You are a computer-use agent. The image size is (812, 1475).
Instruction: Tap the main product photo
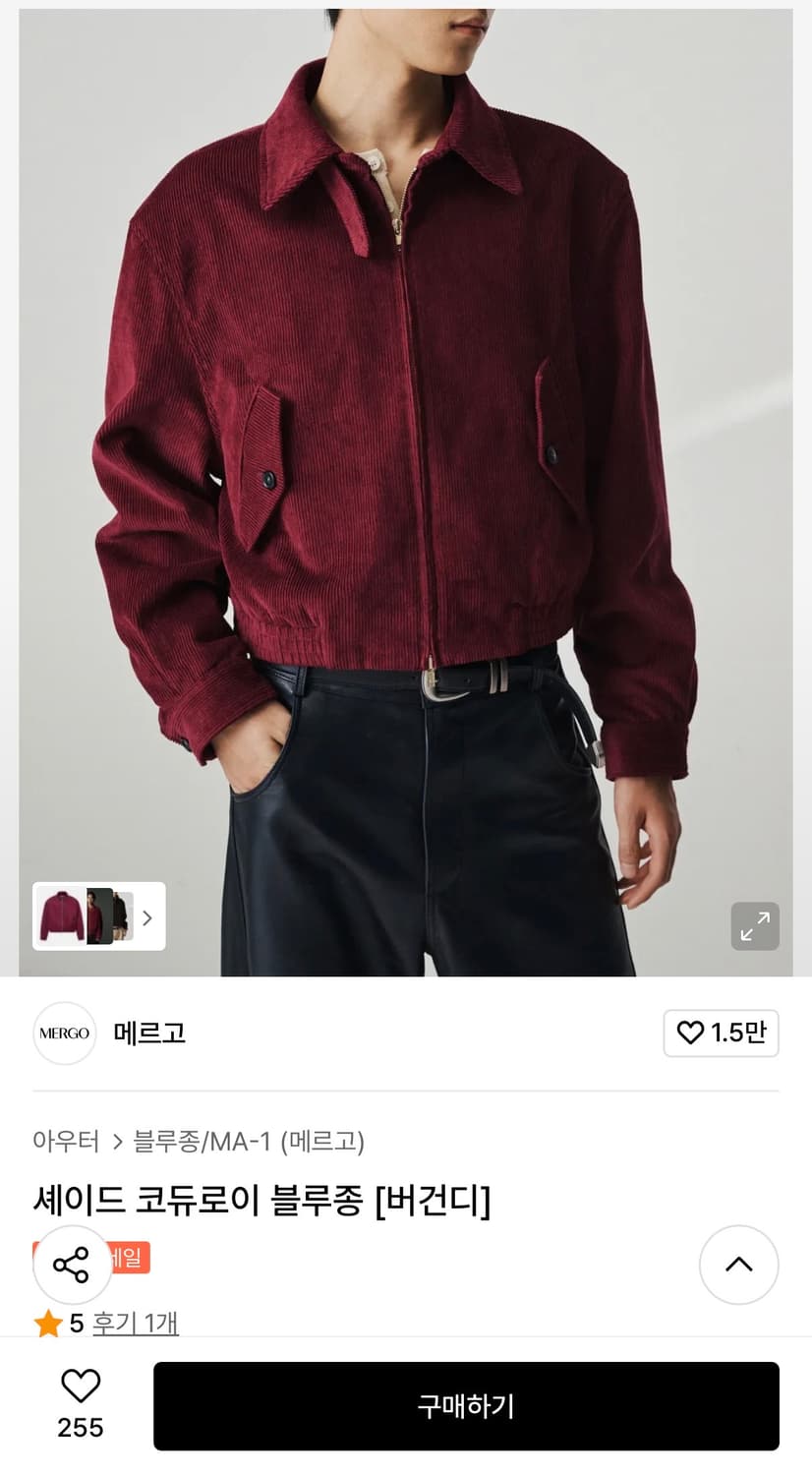[x=406, y=442]
